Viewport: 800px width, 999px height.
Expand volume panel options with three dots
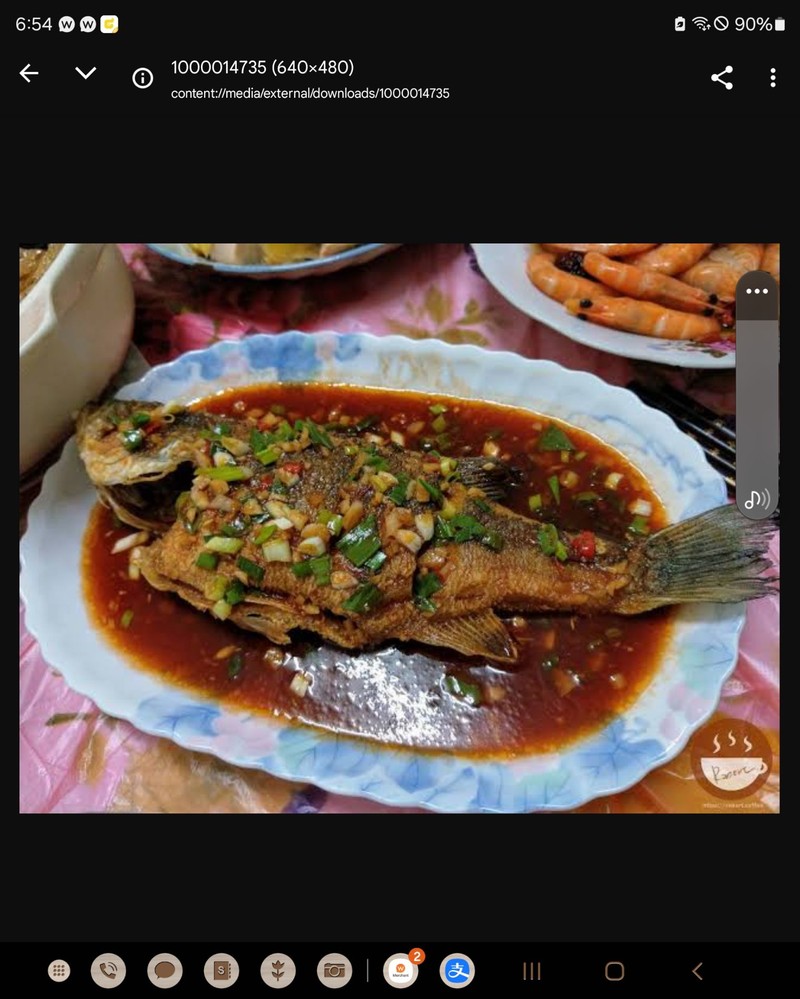pyautogui.click(x=757, y=291)
